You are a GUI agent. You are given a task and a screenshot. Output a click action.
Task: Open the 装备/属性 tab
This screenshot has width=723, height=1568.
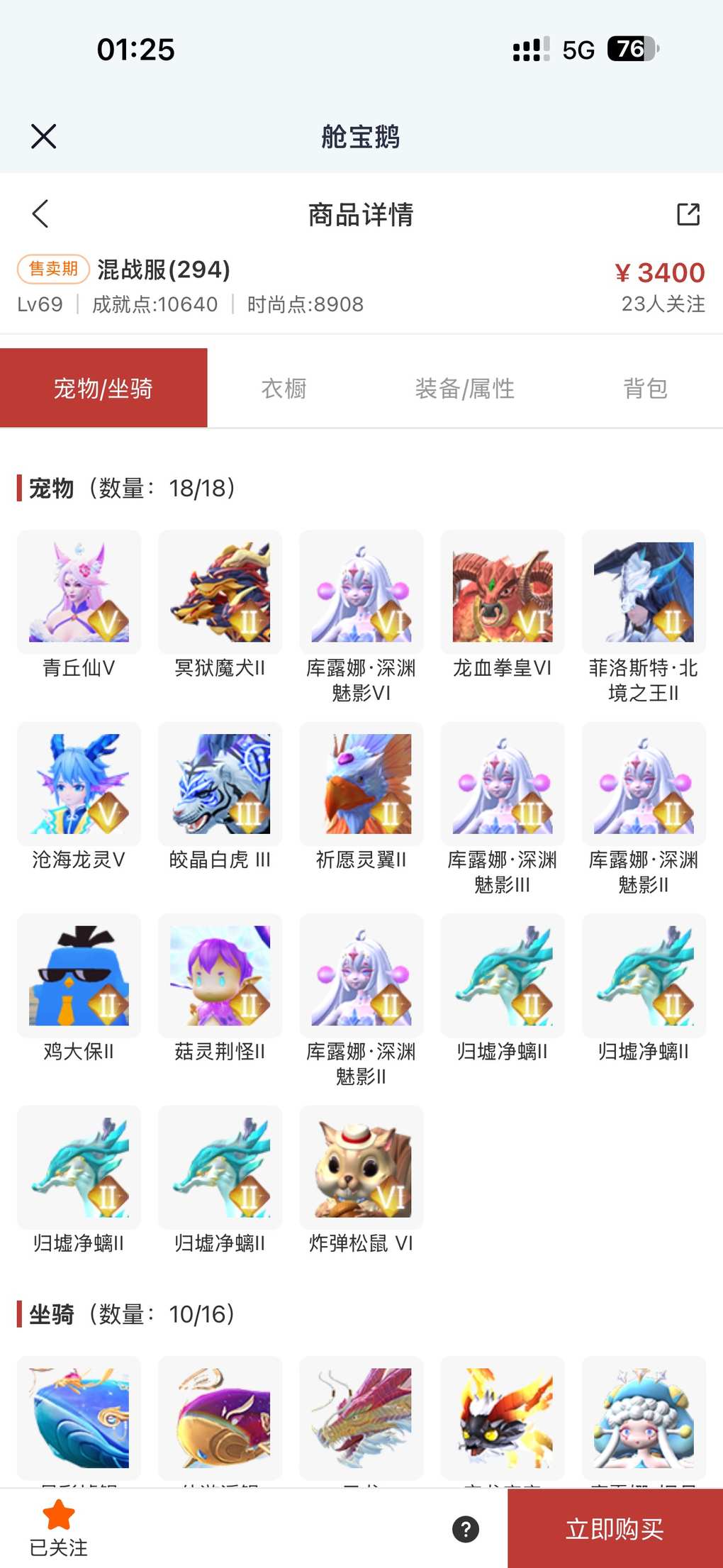464,389
